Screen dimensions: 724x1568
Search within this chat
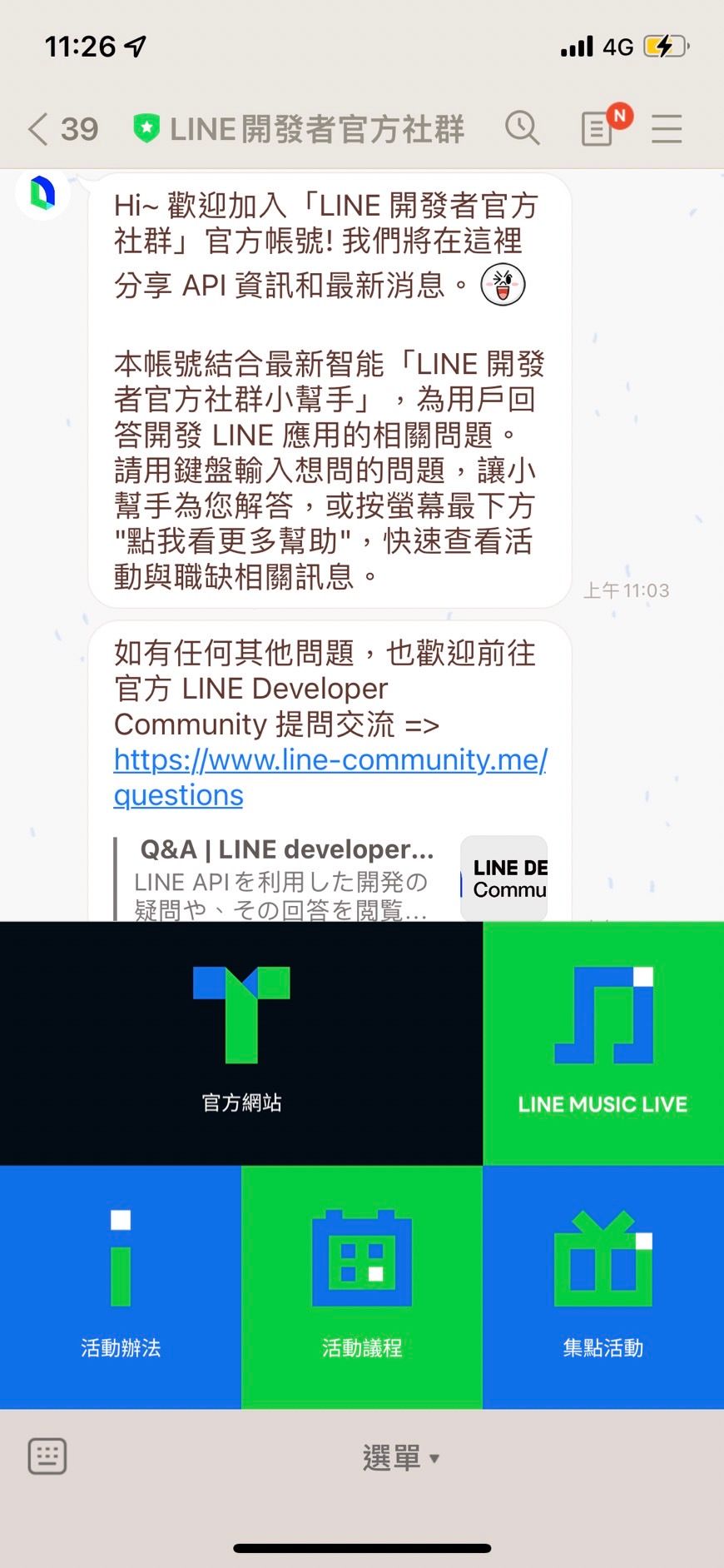pyautogui.click(x=523, y=128)
